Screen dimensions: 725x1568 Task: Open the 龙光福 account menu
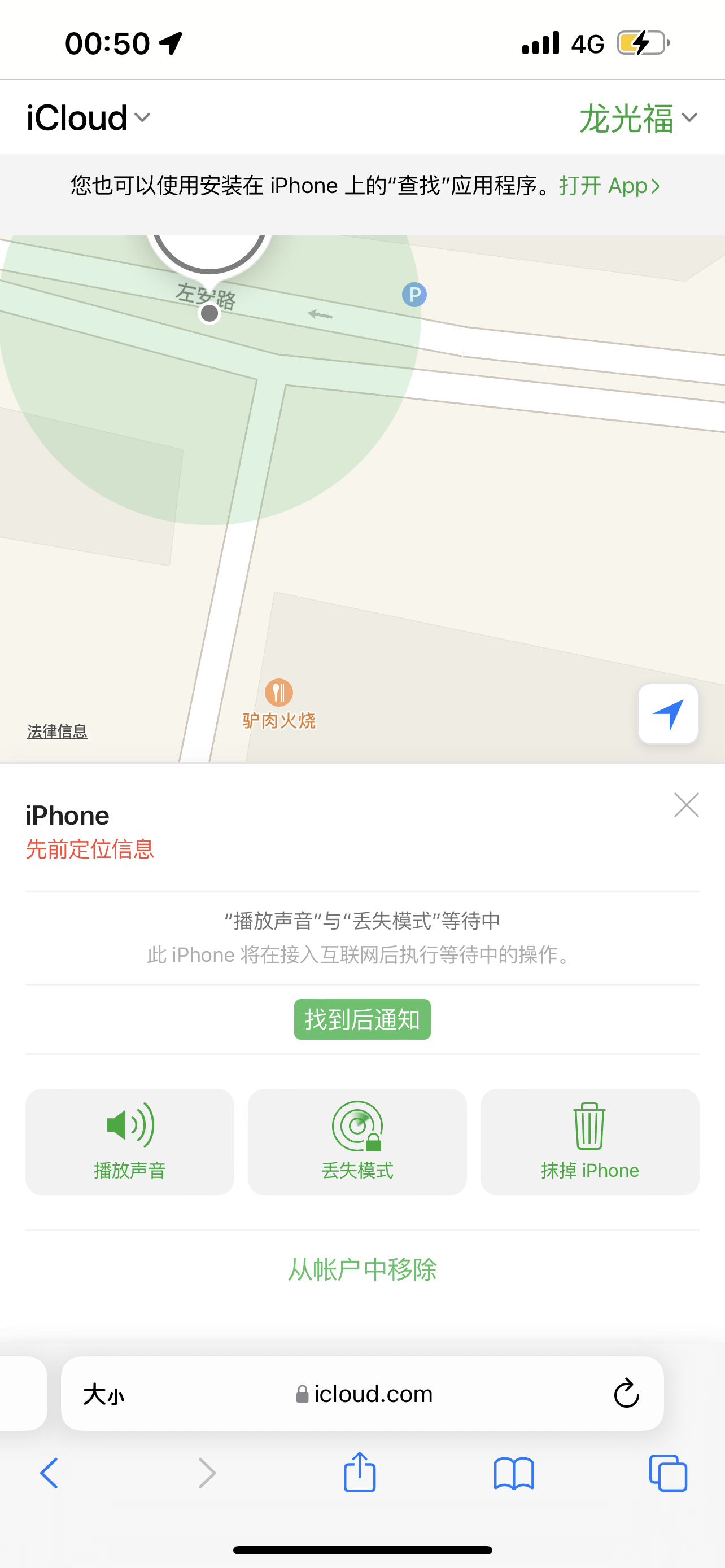637,117
